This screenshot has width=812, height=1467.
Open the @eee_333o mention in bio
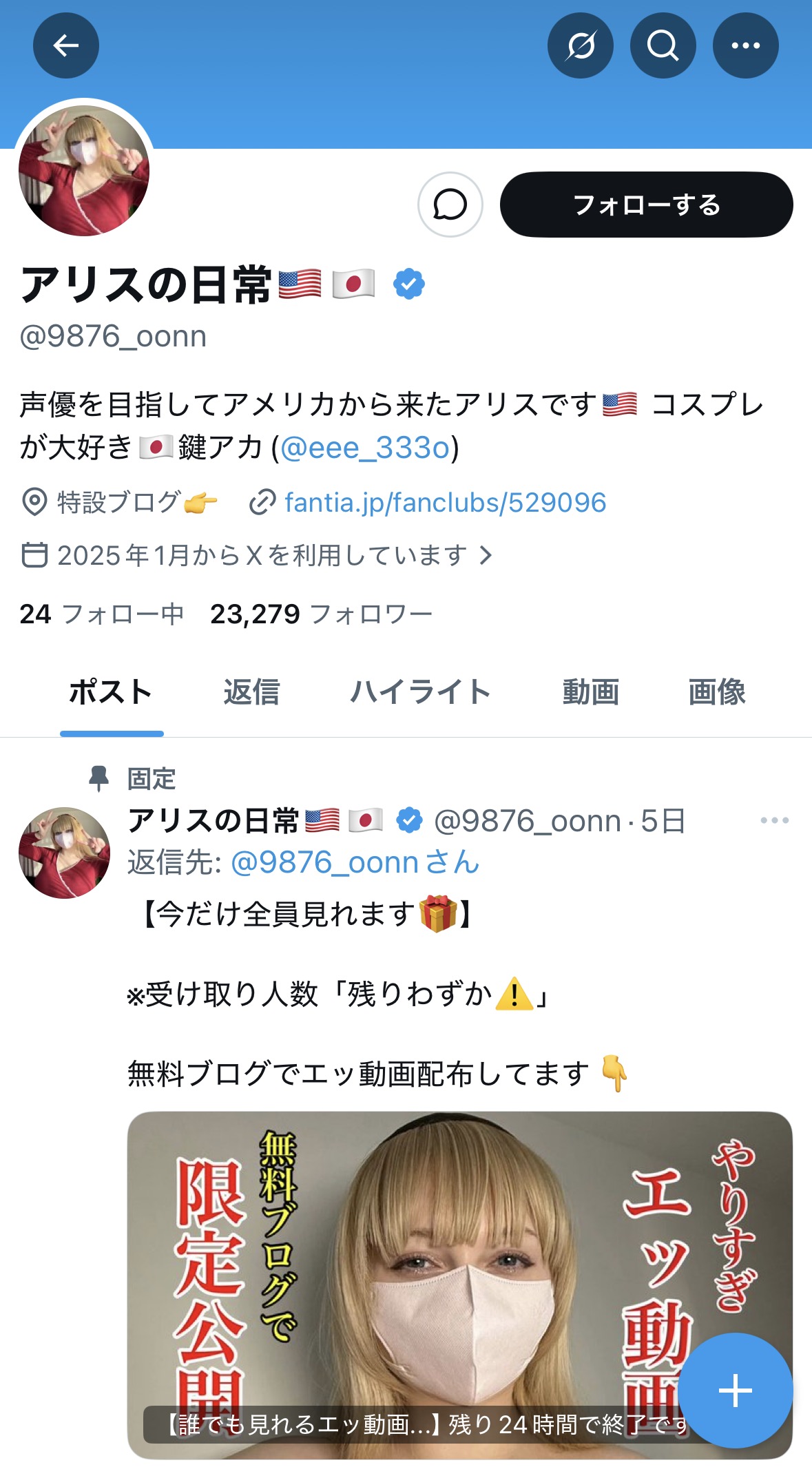[365, 448]
